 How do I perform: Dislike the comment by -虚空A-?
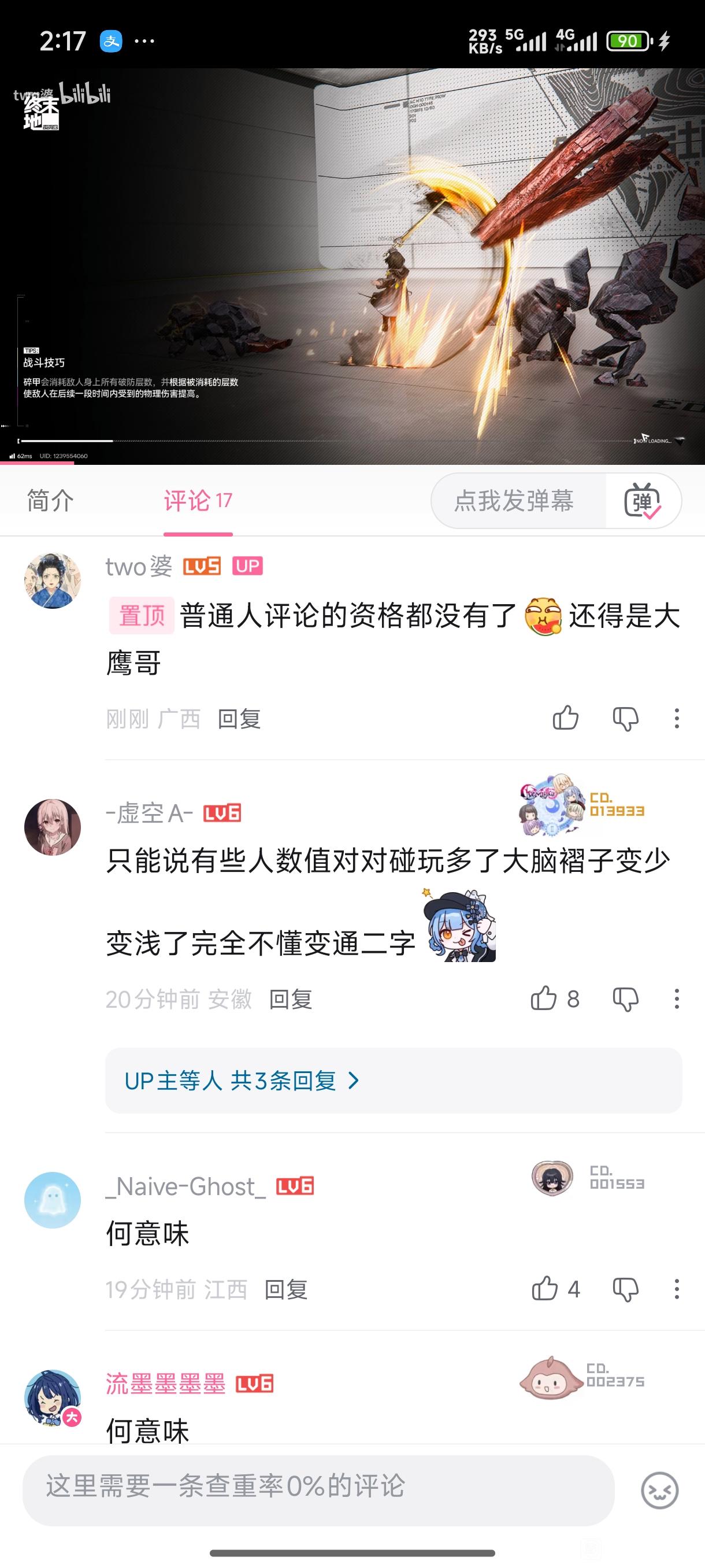[625, 999]
